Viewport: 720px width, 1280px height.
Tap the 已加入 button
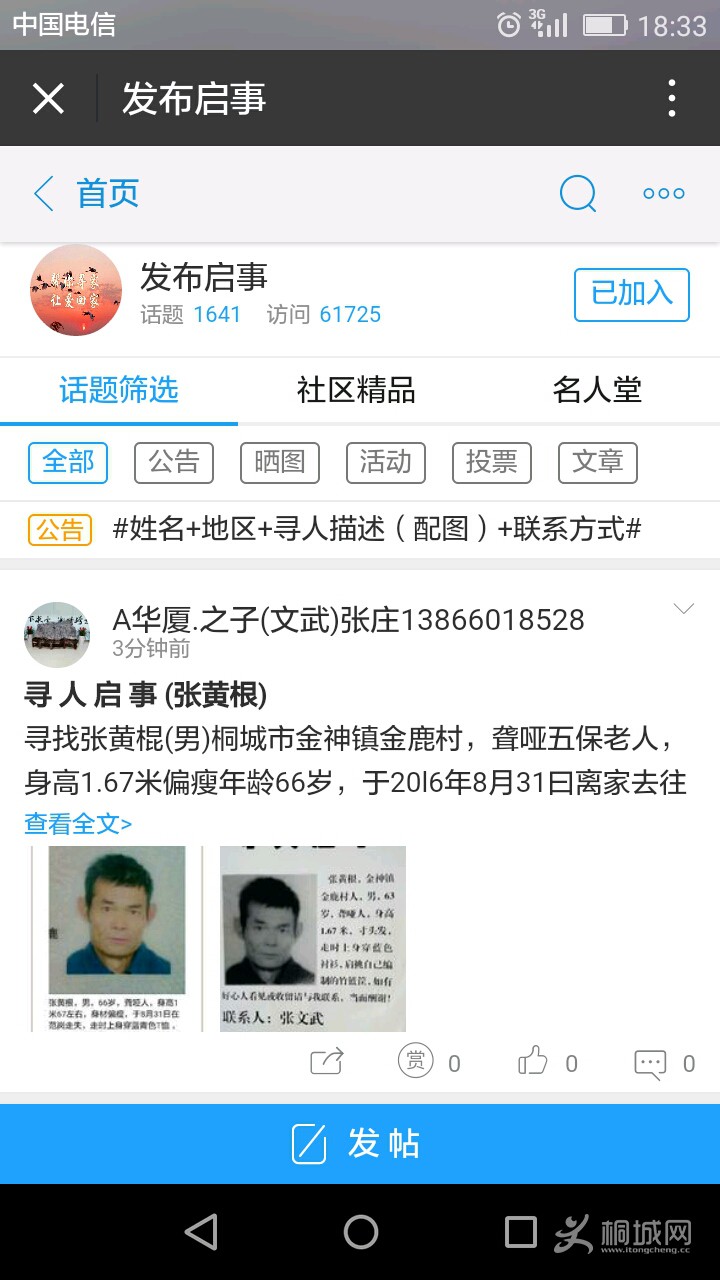[x=631, y=294]
